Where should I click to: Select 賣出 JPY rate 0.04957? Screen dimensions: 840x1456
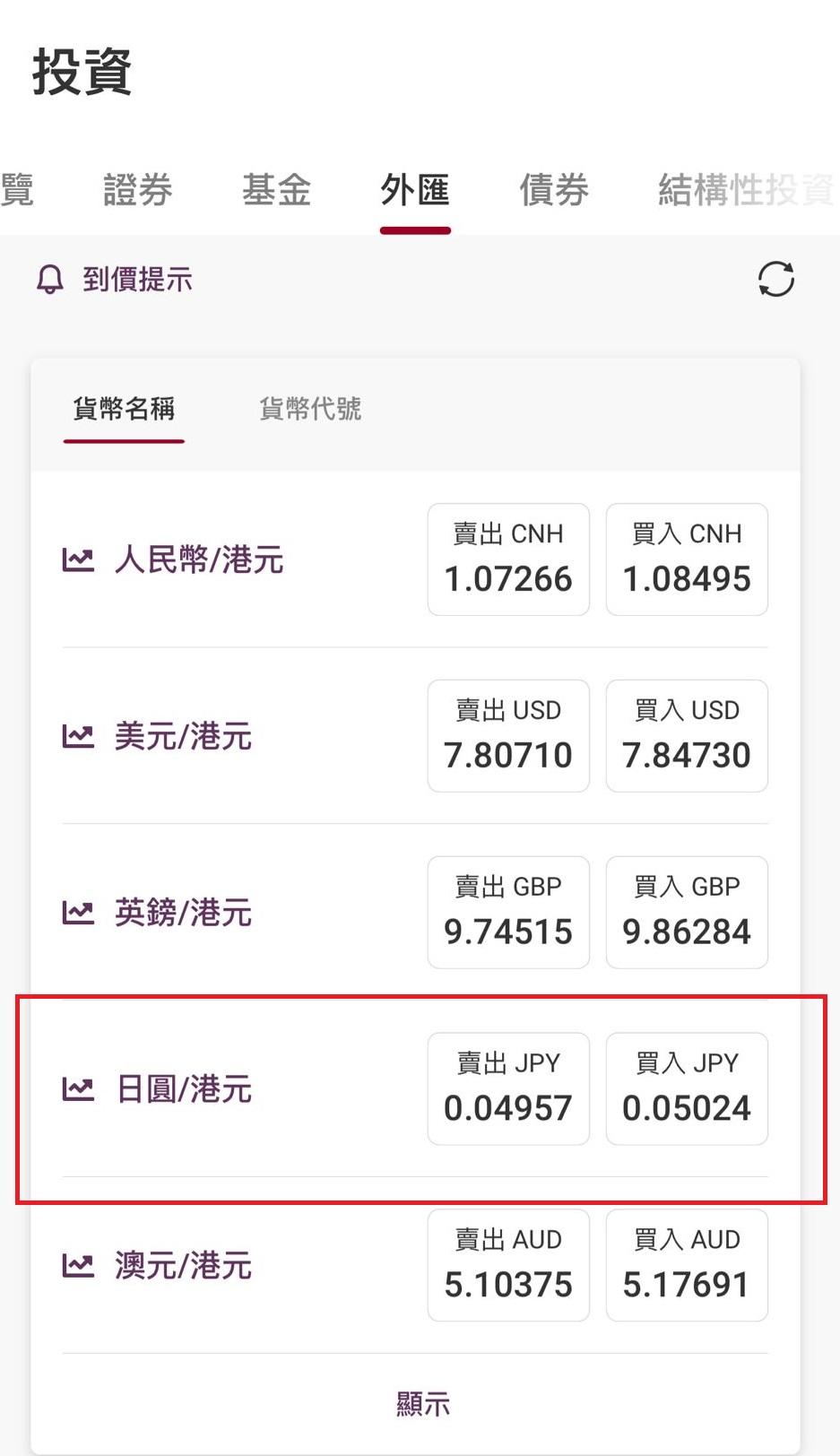(507, 1088)
